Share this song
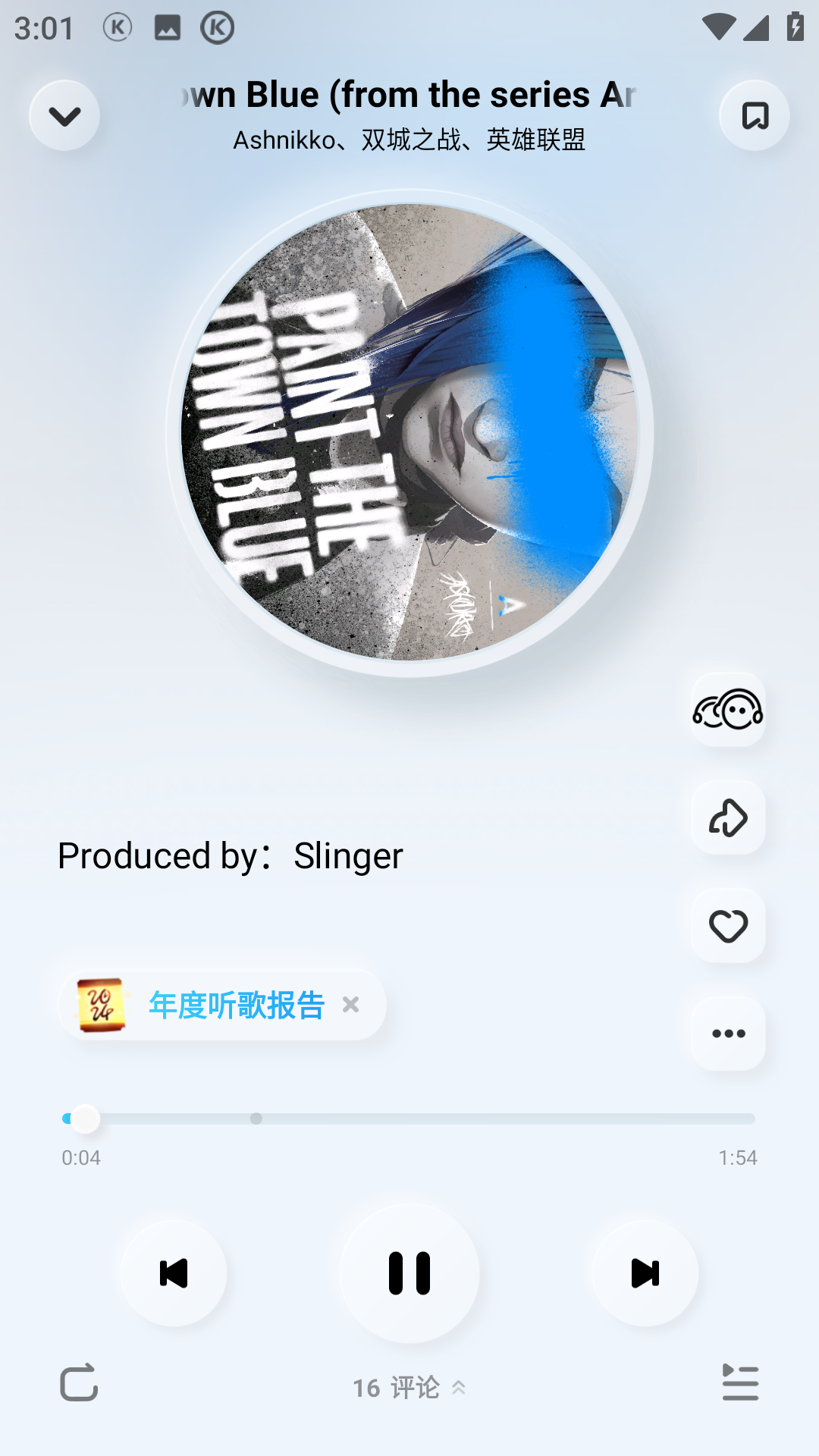This screenshot has height=1456, width=819. pyautogui.click(x=728, y=817)
